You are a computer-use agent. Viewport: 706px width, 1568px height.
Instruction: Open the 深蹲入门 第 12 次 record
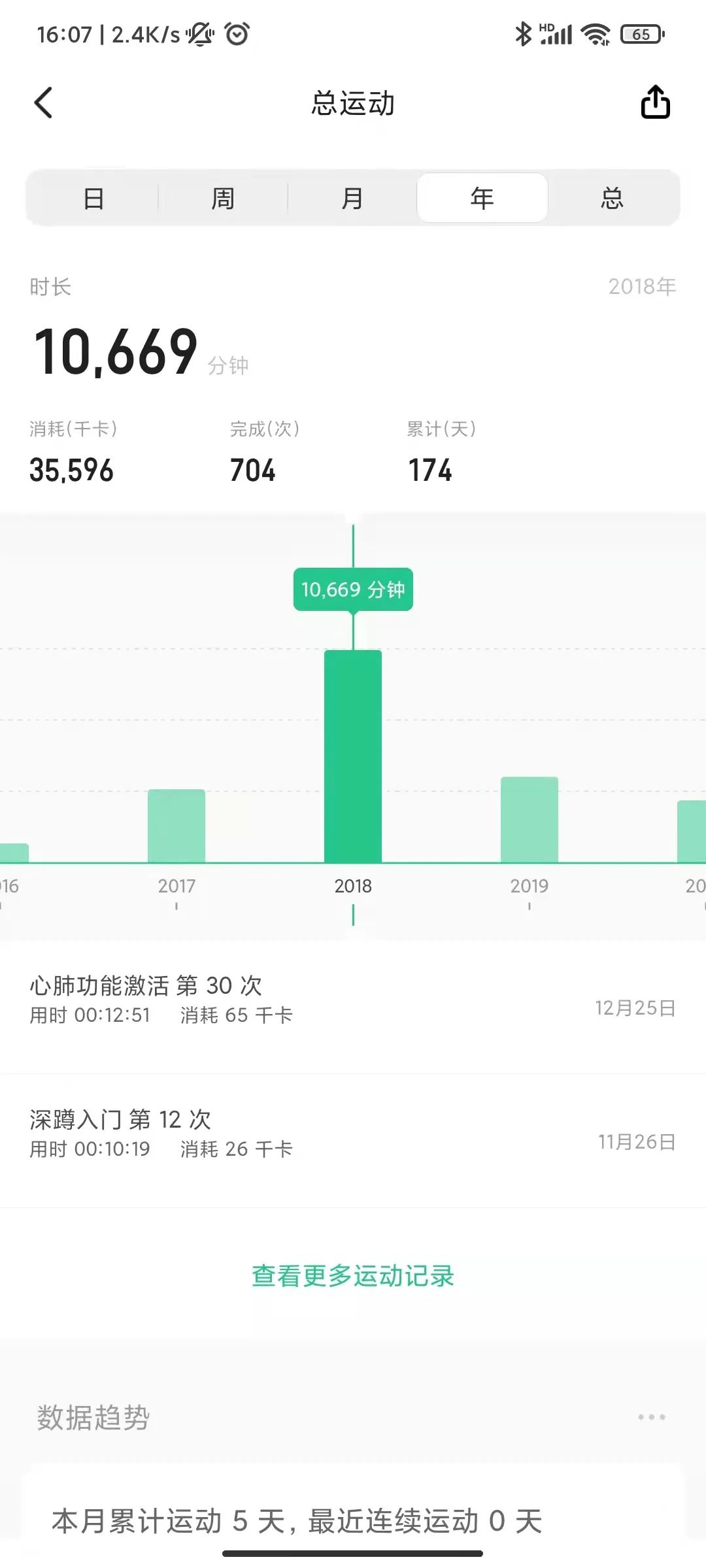point(353,1134)
